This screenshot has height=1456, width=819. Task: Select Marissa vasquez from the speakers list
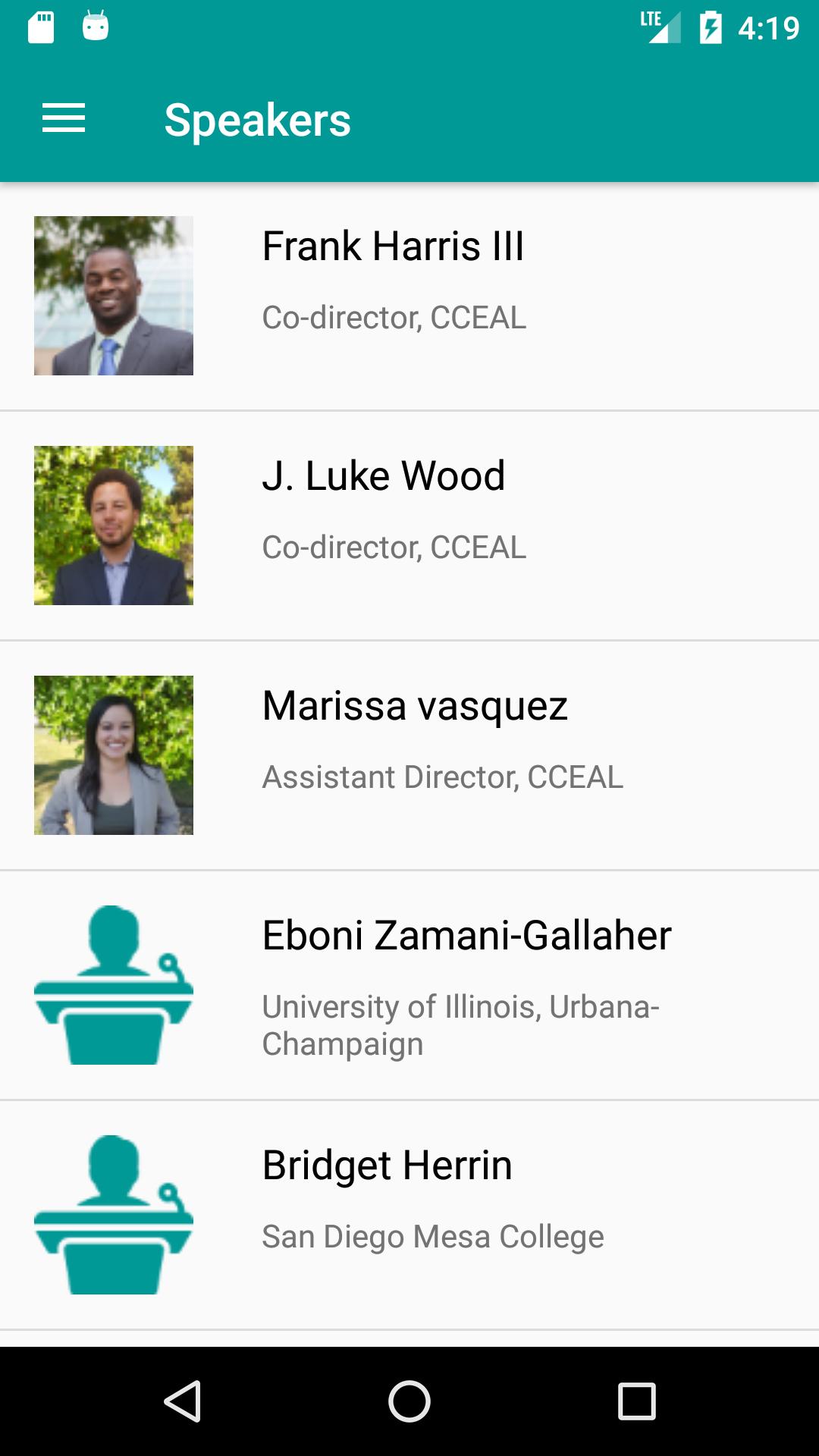[x=409, y=755]
